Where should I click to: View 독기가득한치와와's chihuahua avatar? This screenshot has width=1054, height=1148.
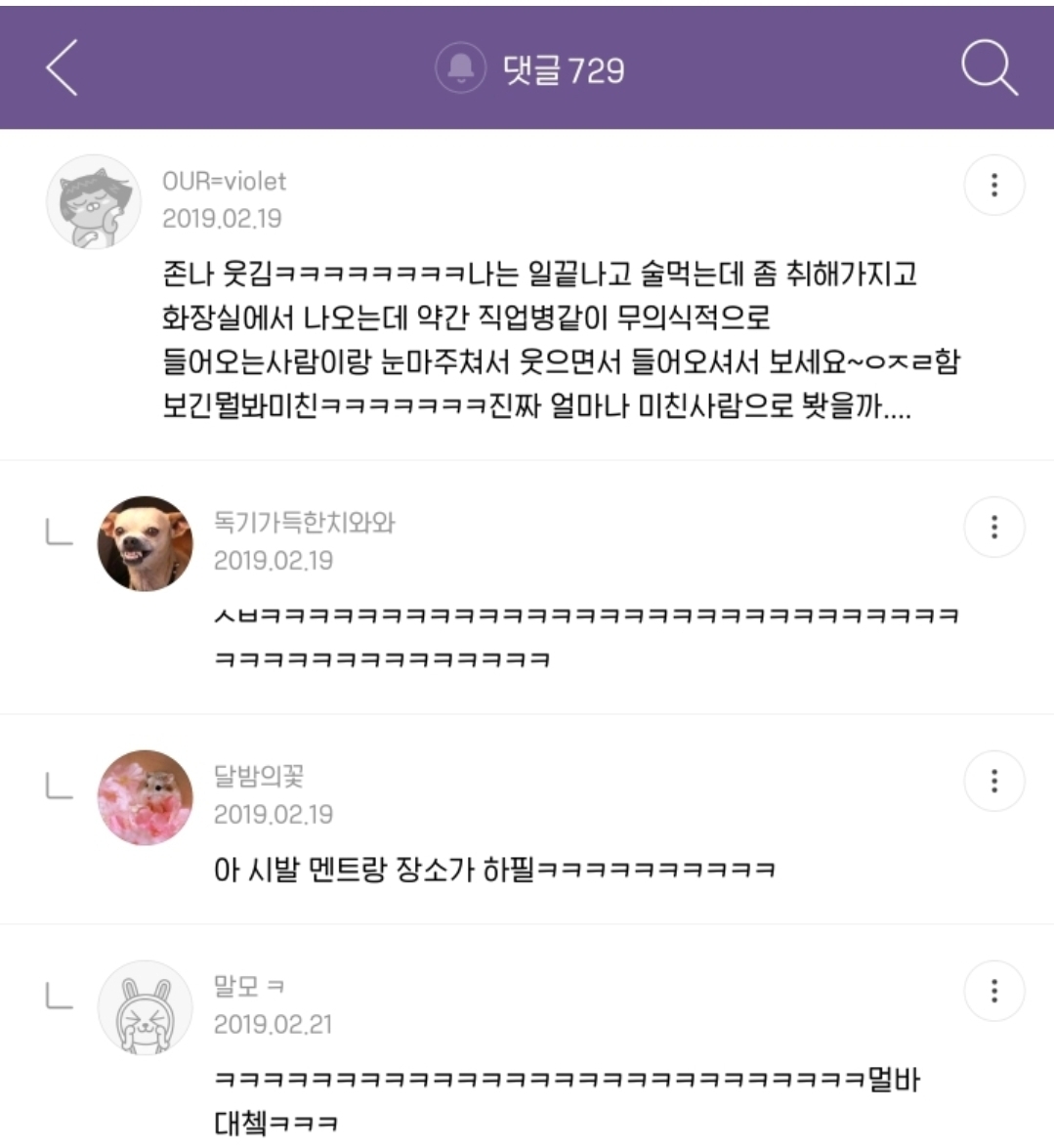pyautogui.click(x=146, y=543)
